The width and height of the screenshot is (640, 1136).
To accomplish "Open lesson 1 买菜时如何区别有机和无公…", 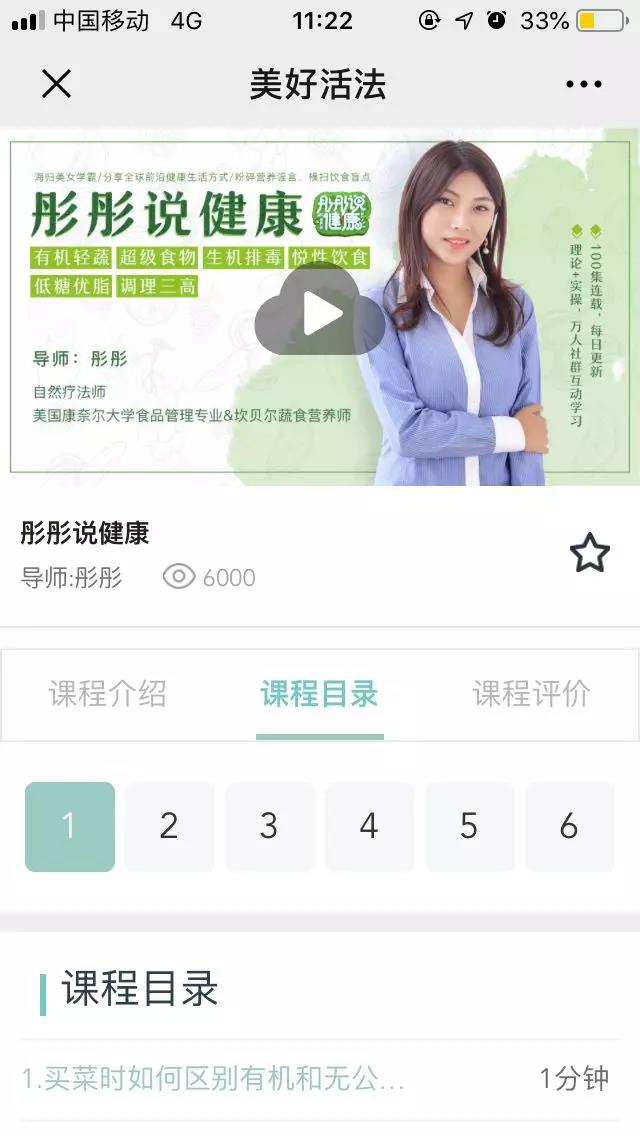I will [214, 1079].
